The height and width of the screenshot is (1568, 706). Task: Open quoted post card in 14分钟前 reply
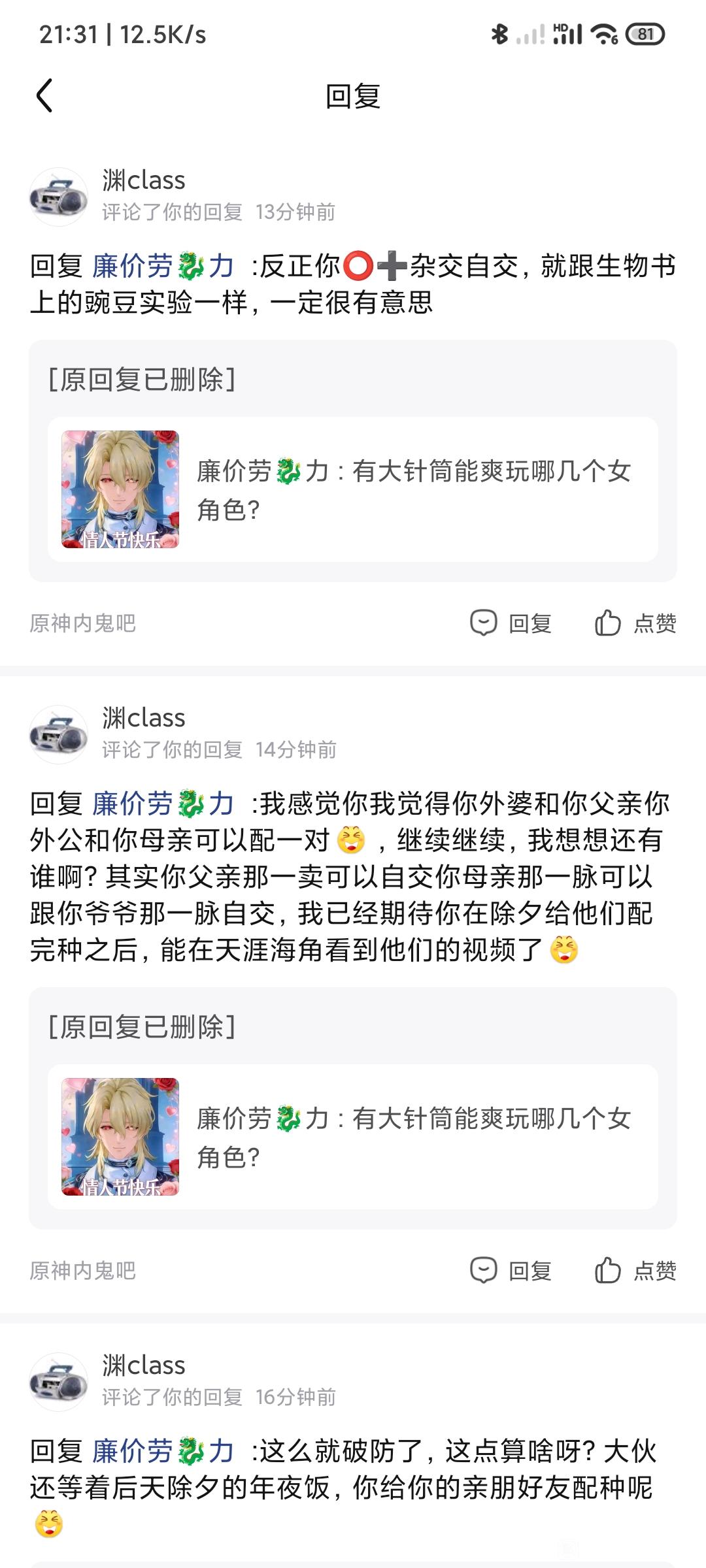[353, 1137]
